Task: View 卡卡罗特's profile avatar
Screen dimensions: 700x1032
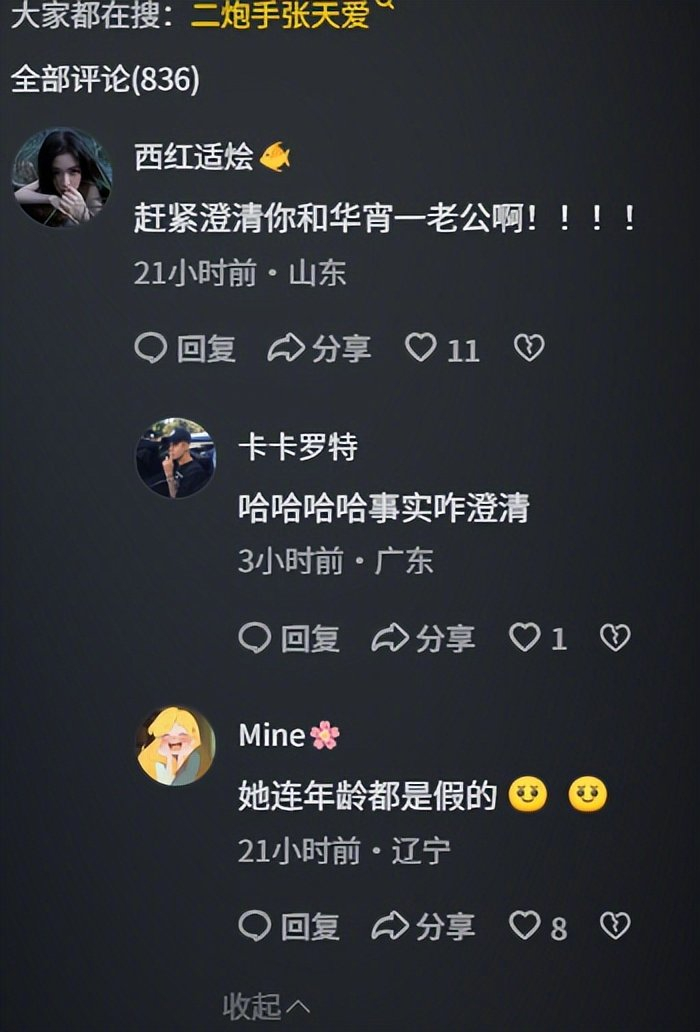Action: pyautogui.click(x=175, y=458)
